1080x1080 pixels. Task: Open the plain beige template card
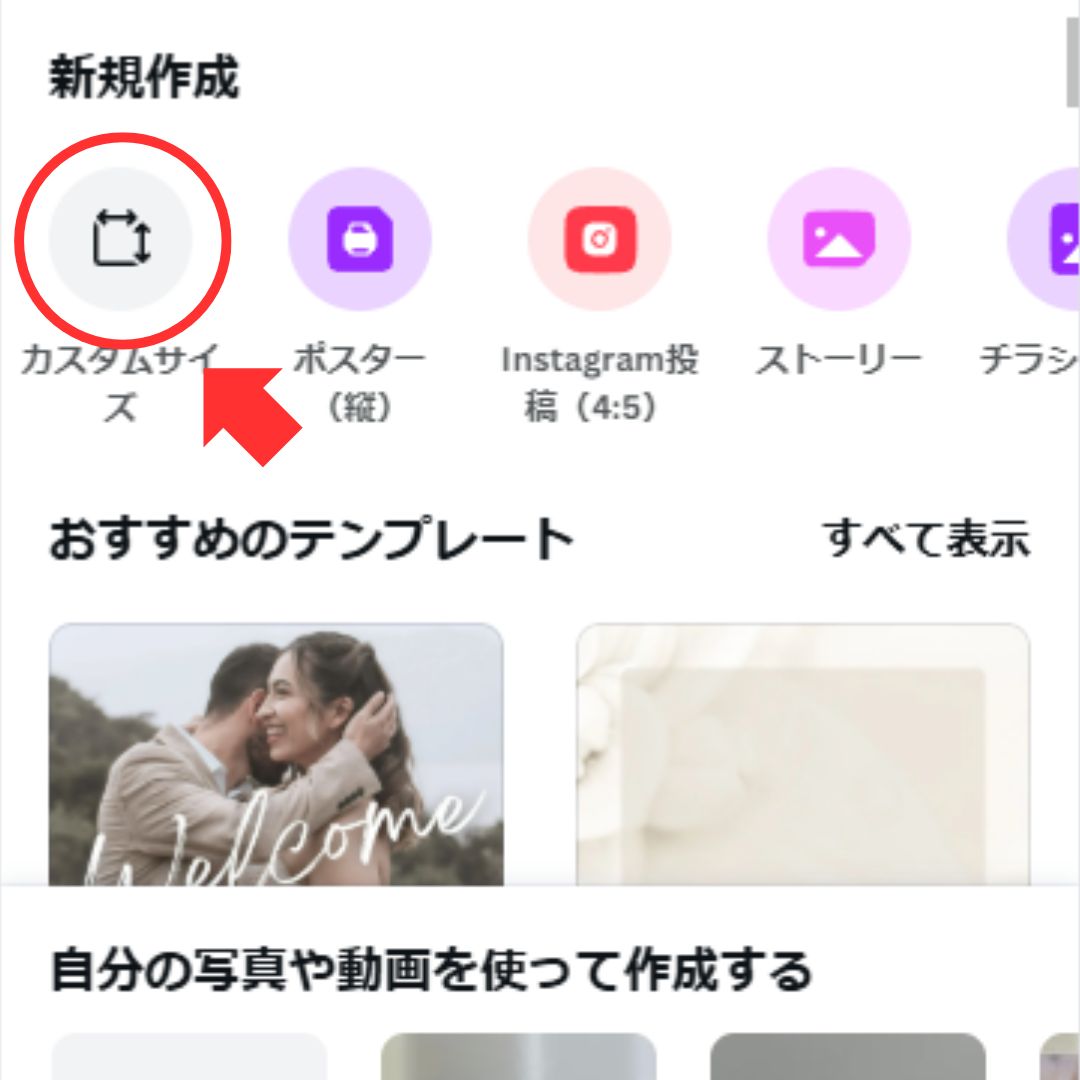coord(803,755)
